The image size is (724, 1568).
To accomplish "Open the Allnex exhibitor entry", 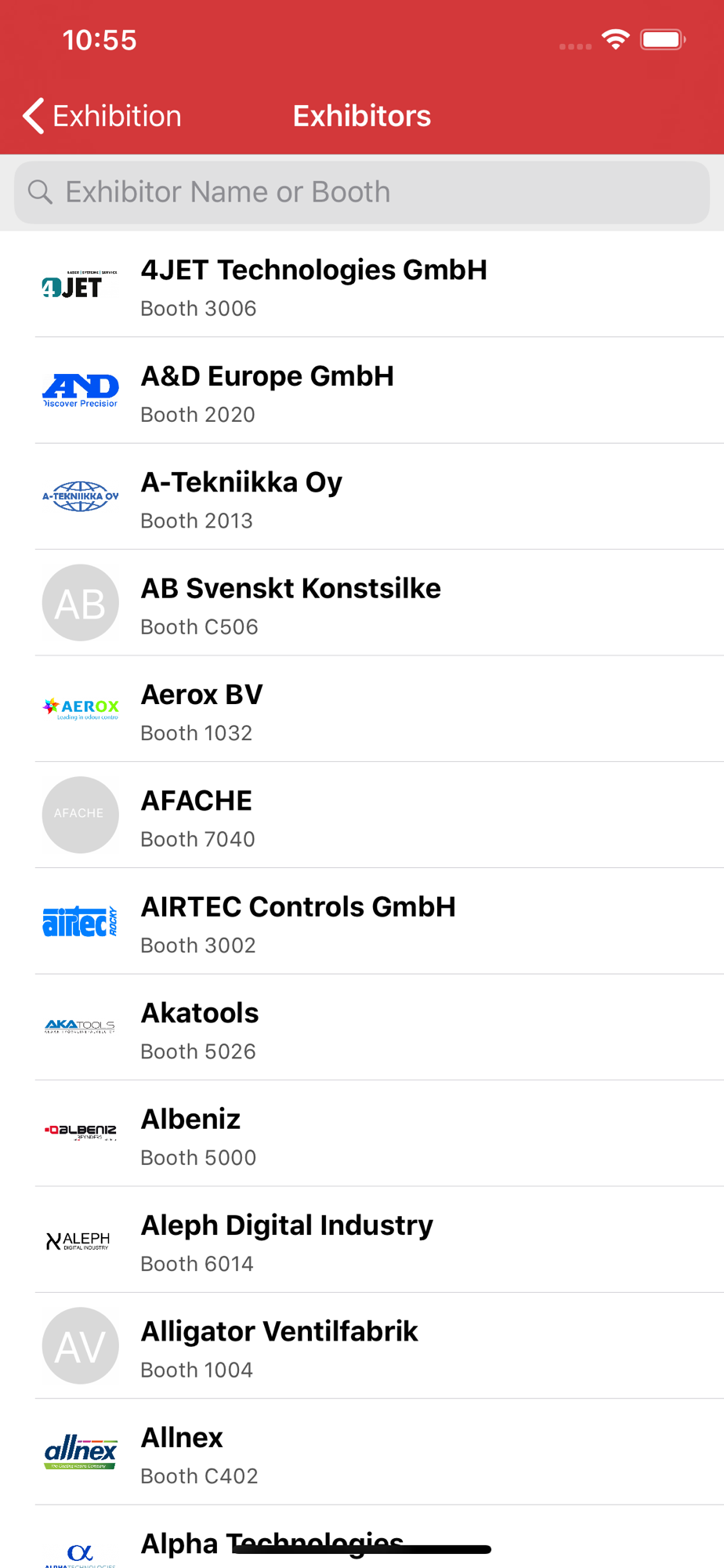I will [362, 1452].
